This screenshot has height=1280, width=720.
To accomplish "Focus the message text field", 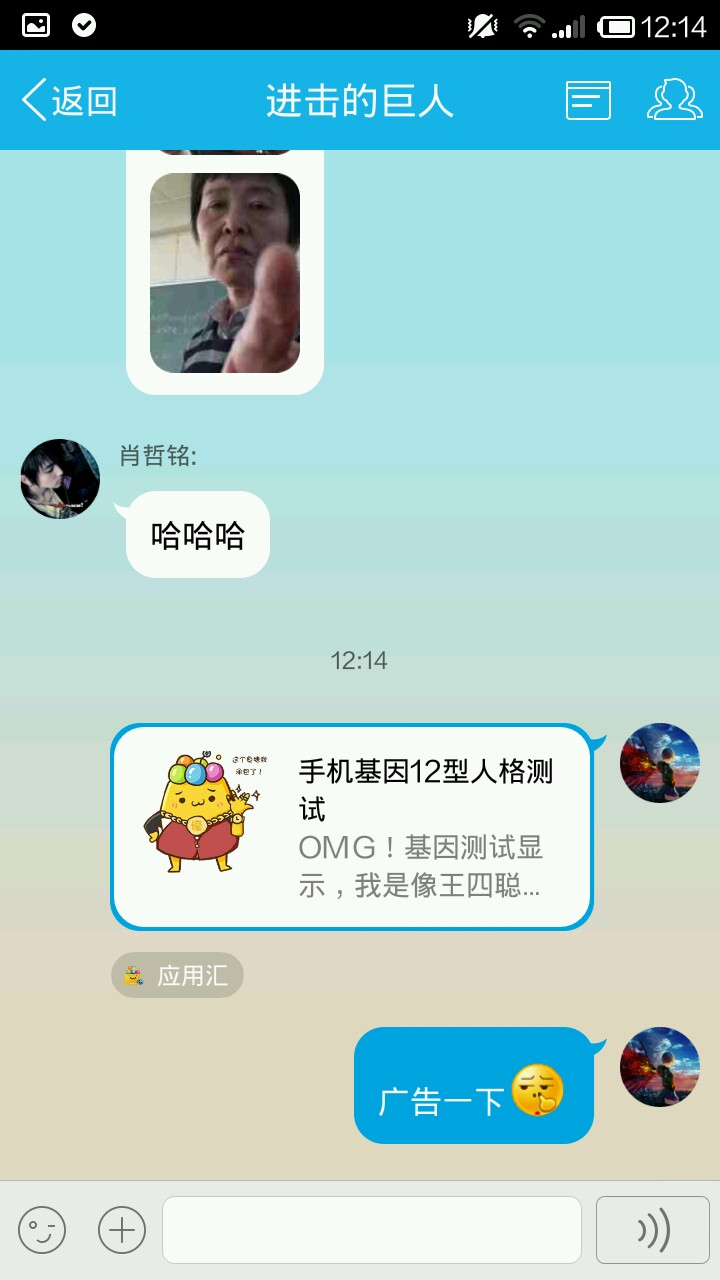I will pyautogui.click(x=372, y=1230).
